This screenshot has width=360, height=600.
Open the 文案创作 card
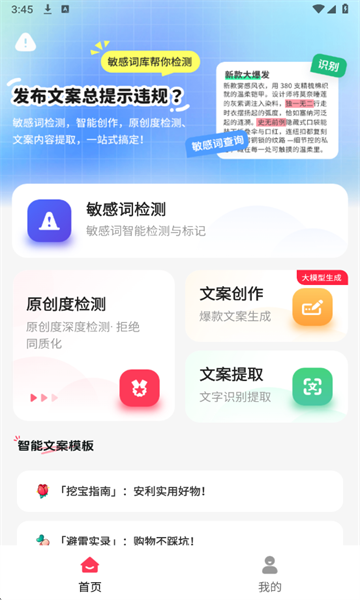pyautogui.click(x=266, y=306)
